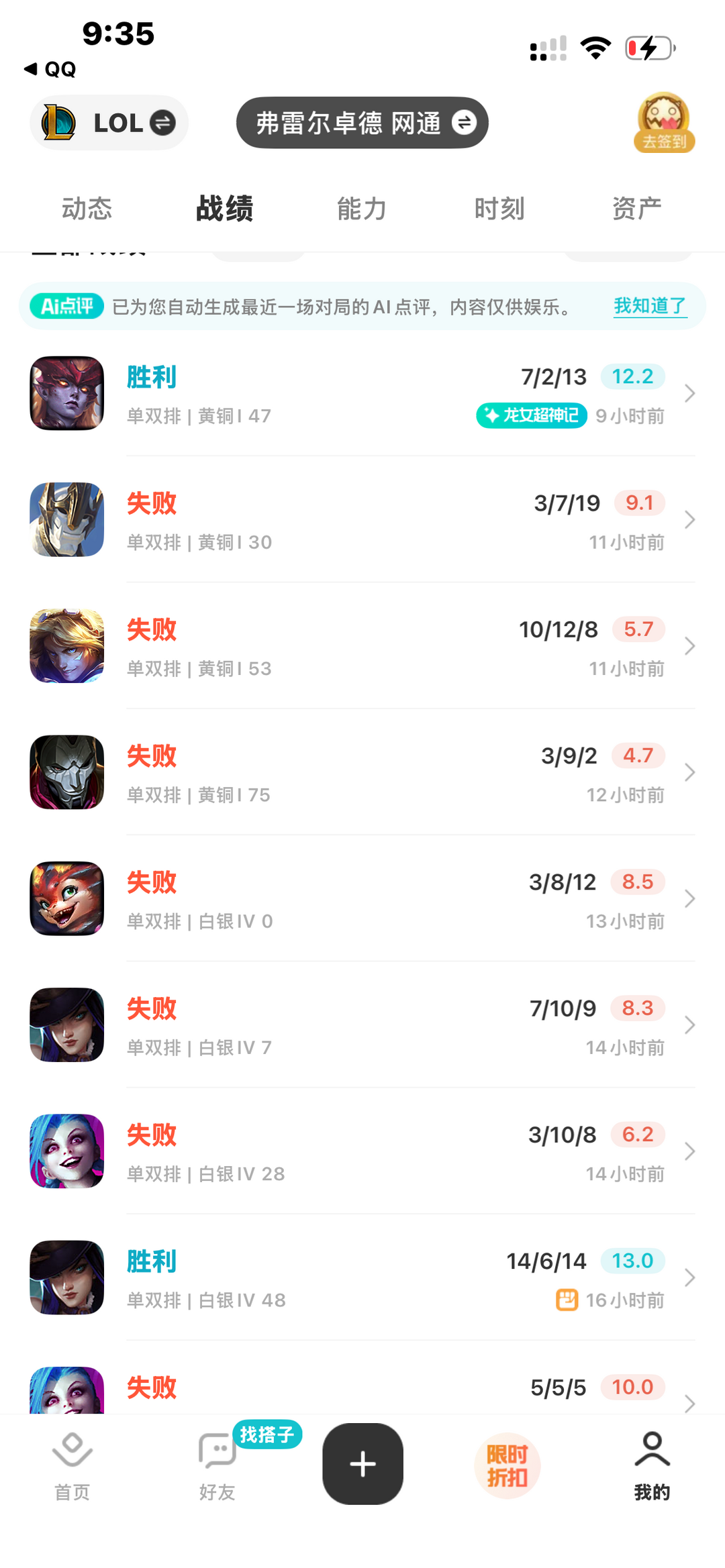This screenshot has height=1568, width=725.
Task: View the 失败 match with 10/12/8
Action: [x=362, y=646]
